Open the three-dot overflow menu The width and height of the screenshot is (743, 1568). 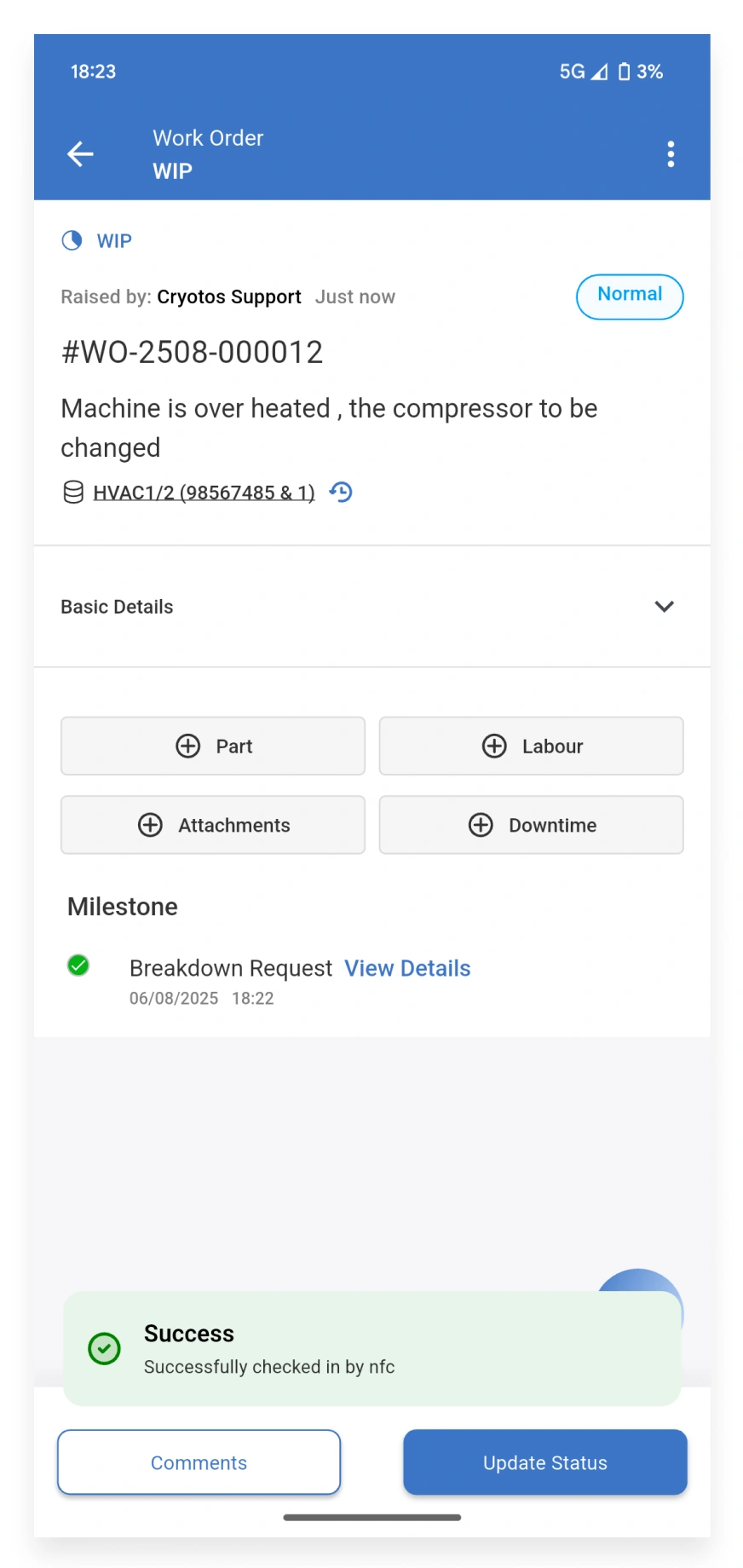pyautogui.click(x=671, y=154)
